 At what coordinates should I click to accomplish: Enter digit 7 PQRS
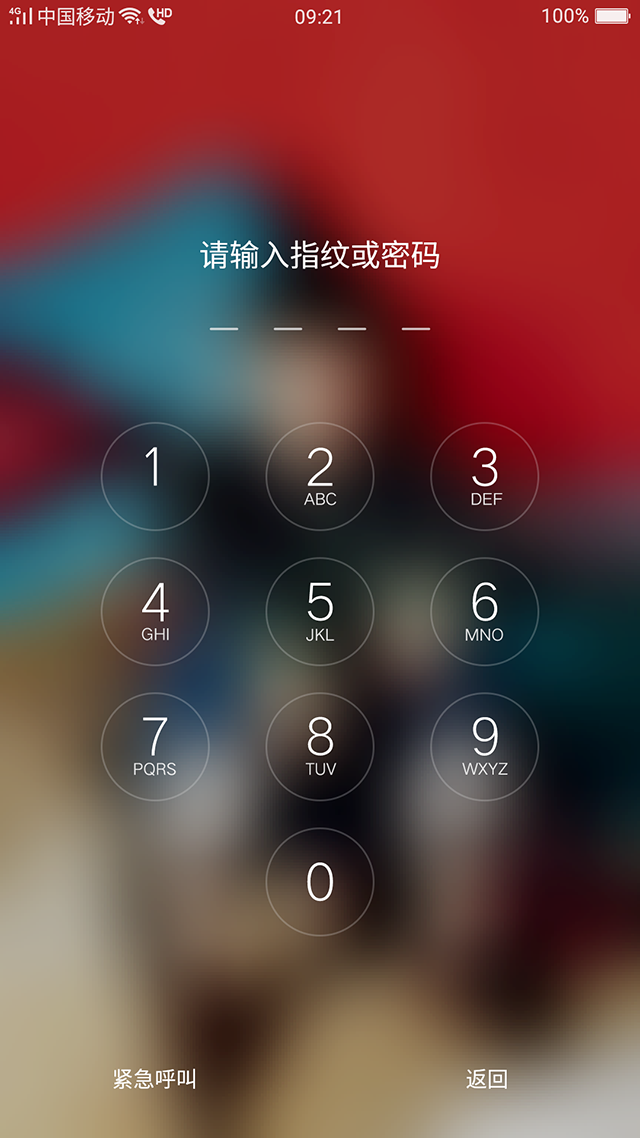(x=155, y=746)
